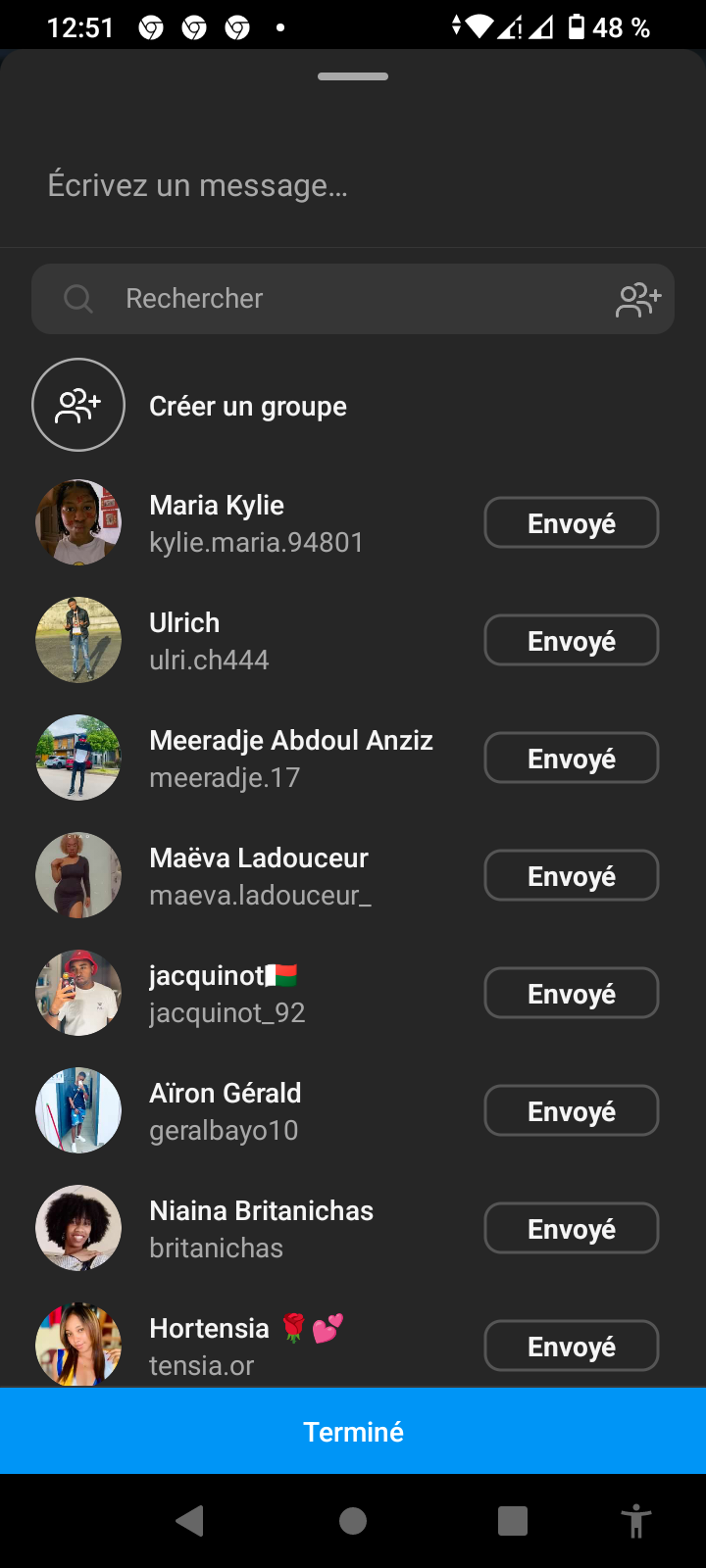The height and width of the screenshot is (1568, 706).
Task: Tap Envoyé next to Aïron Gérald
Action: pos(571,1111)
